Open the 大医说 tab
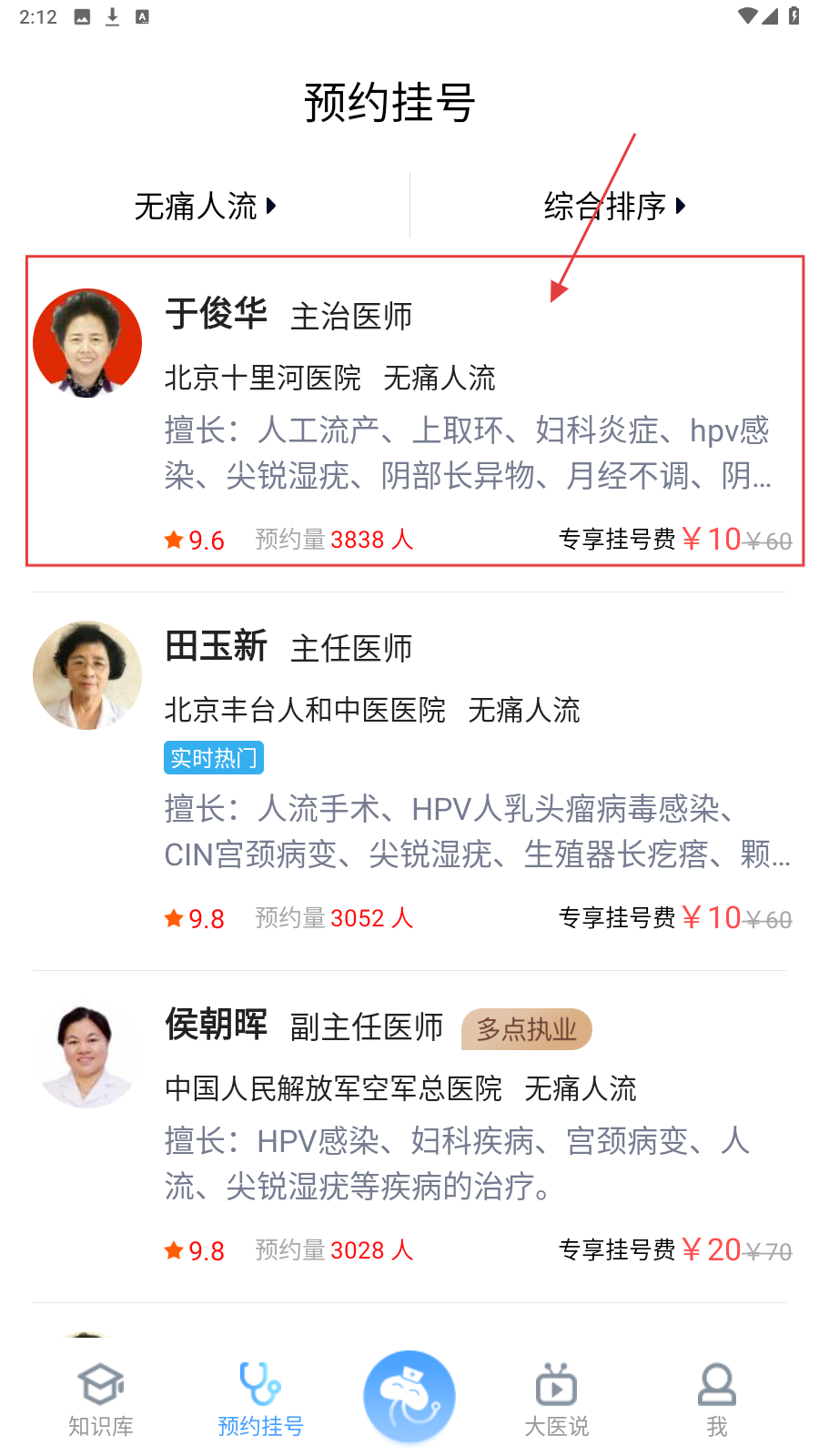The image size is (819, 1456). pos(556,1400)
